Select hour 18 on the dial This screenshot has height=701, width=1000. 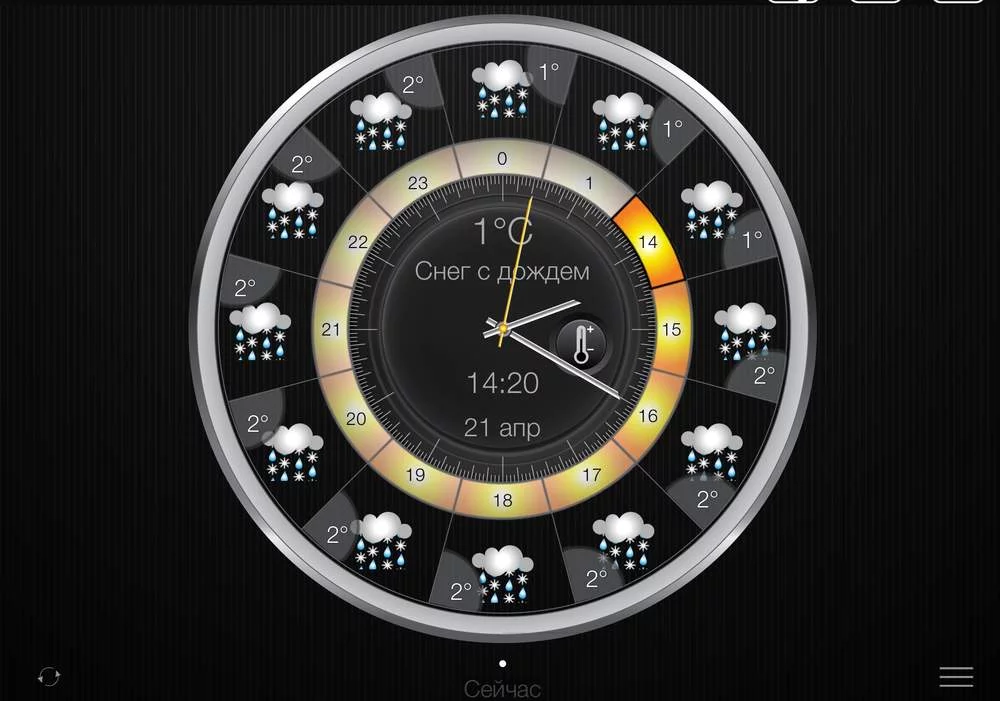pyautogui.click(x=502, y=500)
